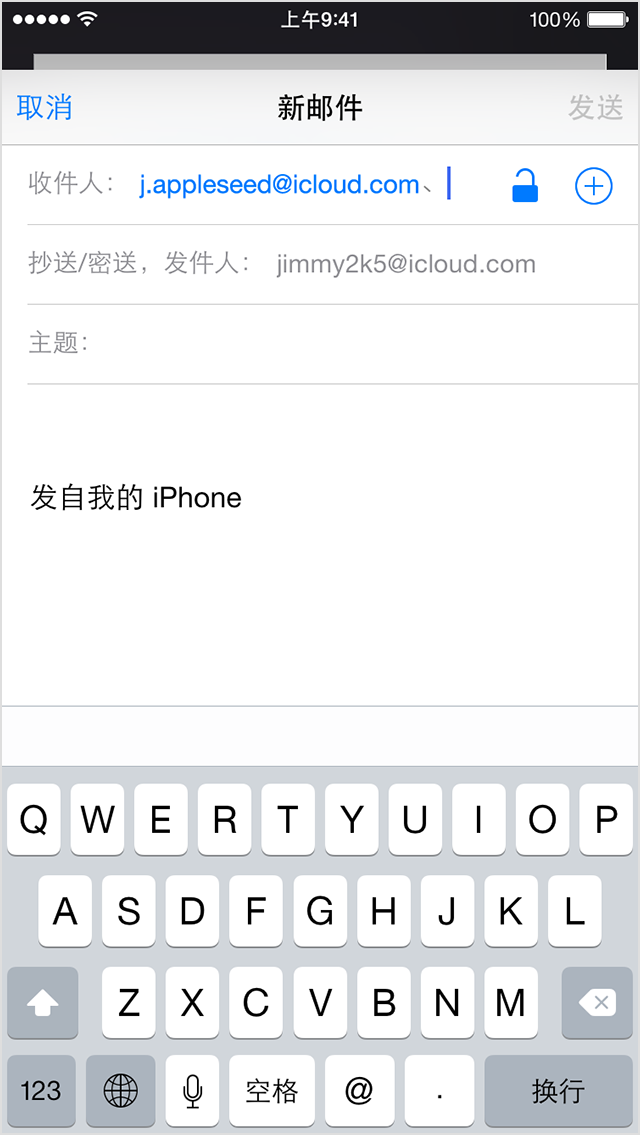The height and width of the screenshot is (1136, 640).
Task: Tap the backspace key
Action: tap(597, 1002)
